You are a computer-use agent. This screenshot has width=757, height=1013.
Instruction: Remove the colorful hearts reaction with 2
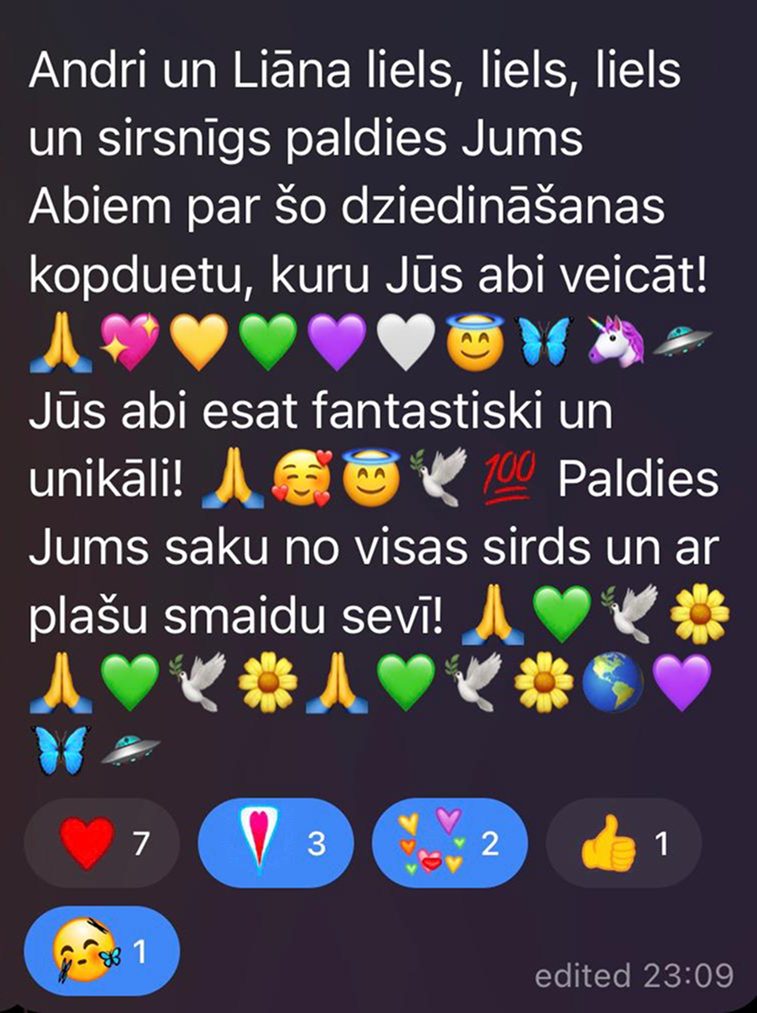[449, 845]
